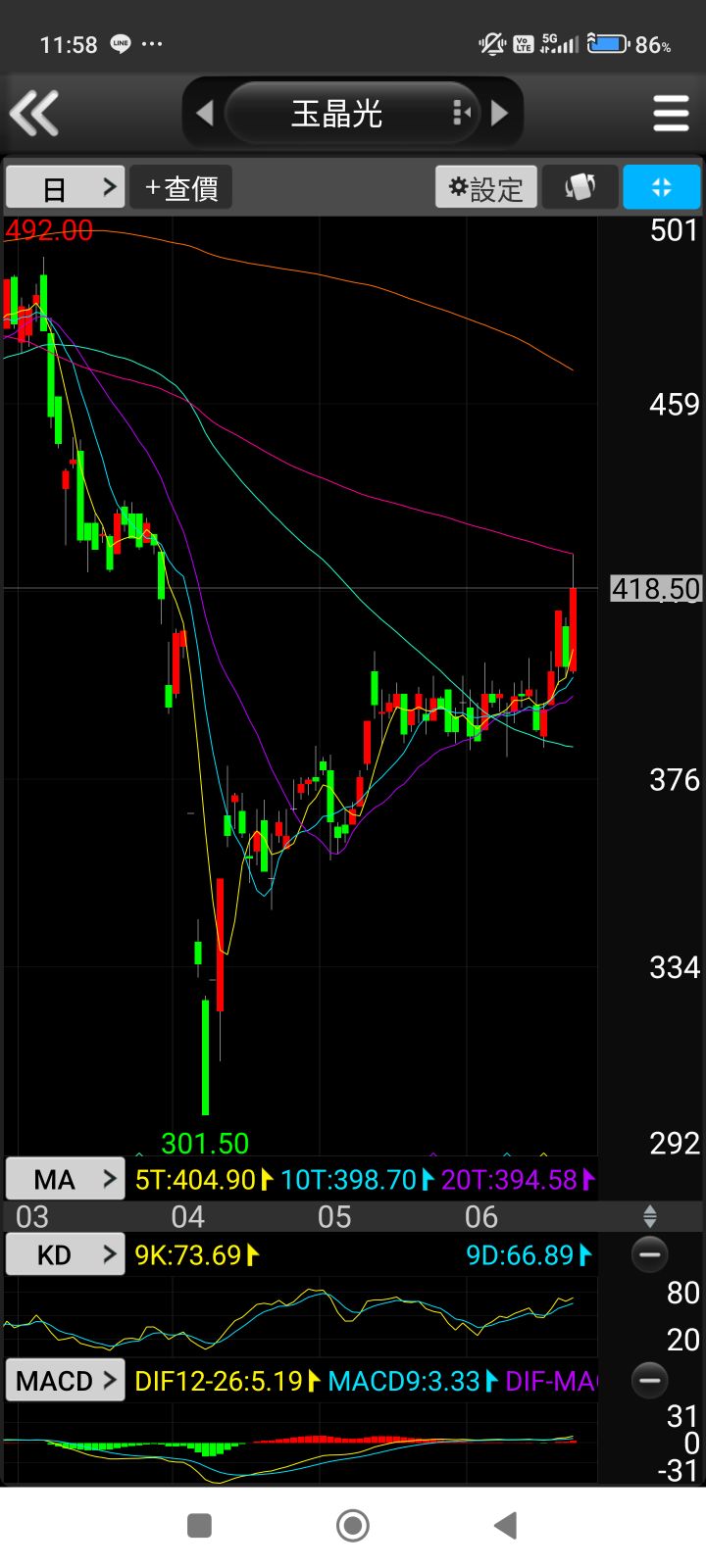The height and width of the screenshot is (1568, 706).
Task: Change the 日 chart period
Action: pyautogui.click(x=66, y=187)
